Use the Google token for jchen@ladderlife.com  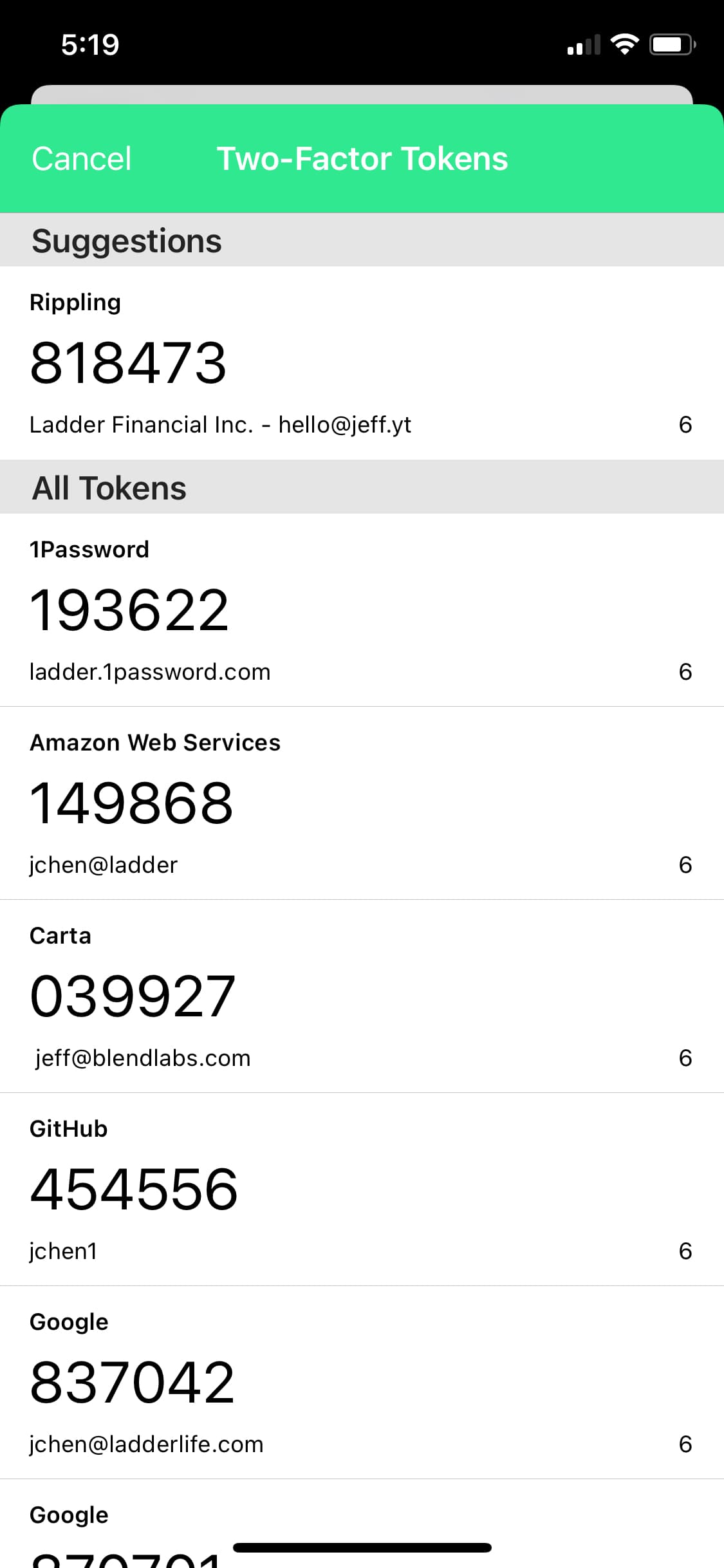360,1382
